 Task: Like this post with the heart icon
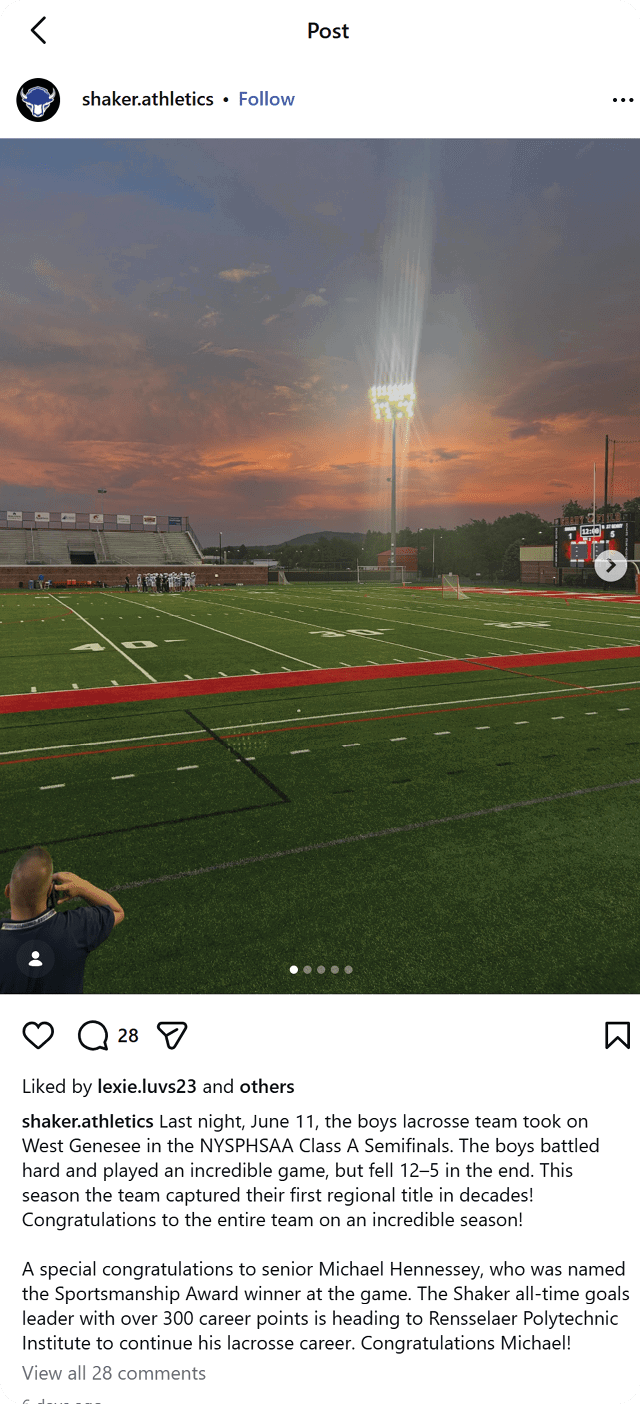pyautogui.click(x=38, y=1035)
